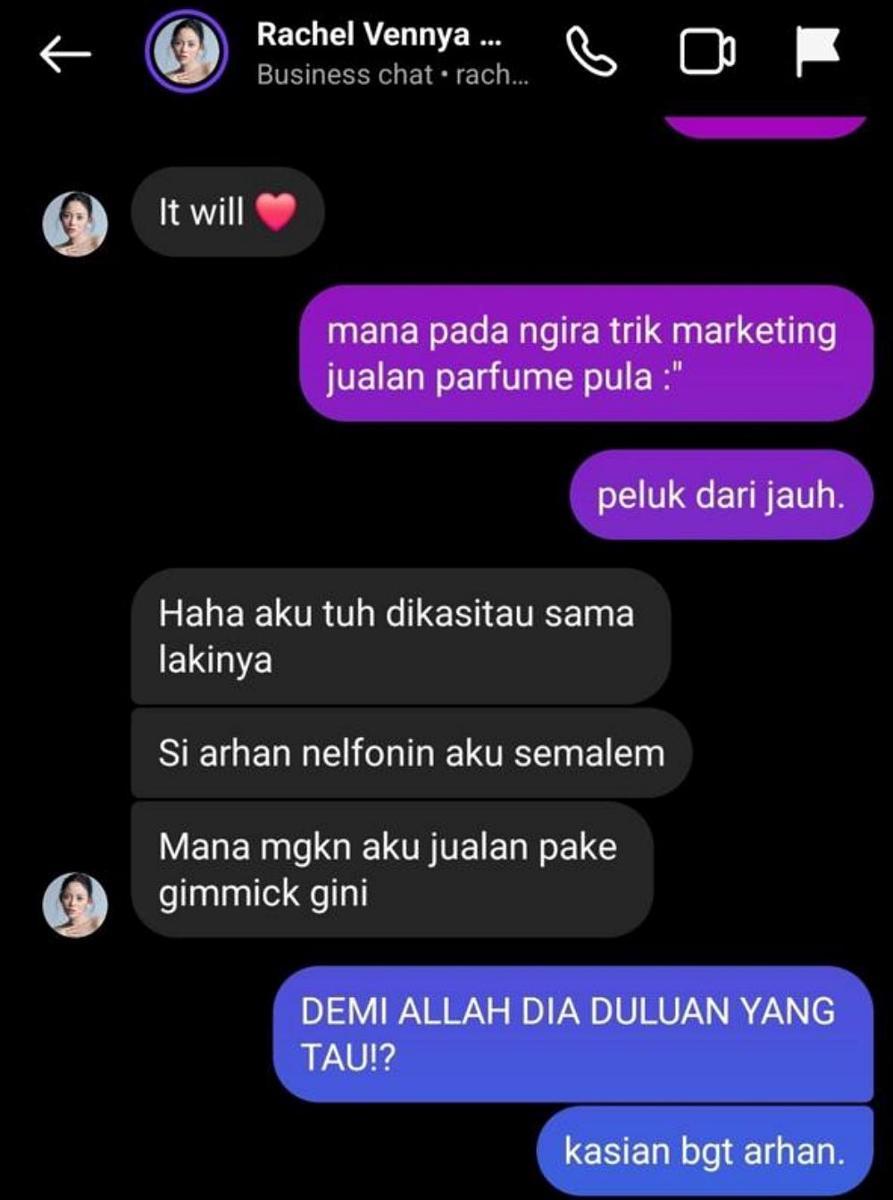Tap the avatar beside the 'gimmick gini' message
This screenshot has height=1200, width=893.
(x=75, y=904)
